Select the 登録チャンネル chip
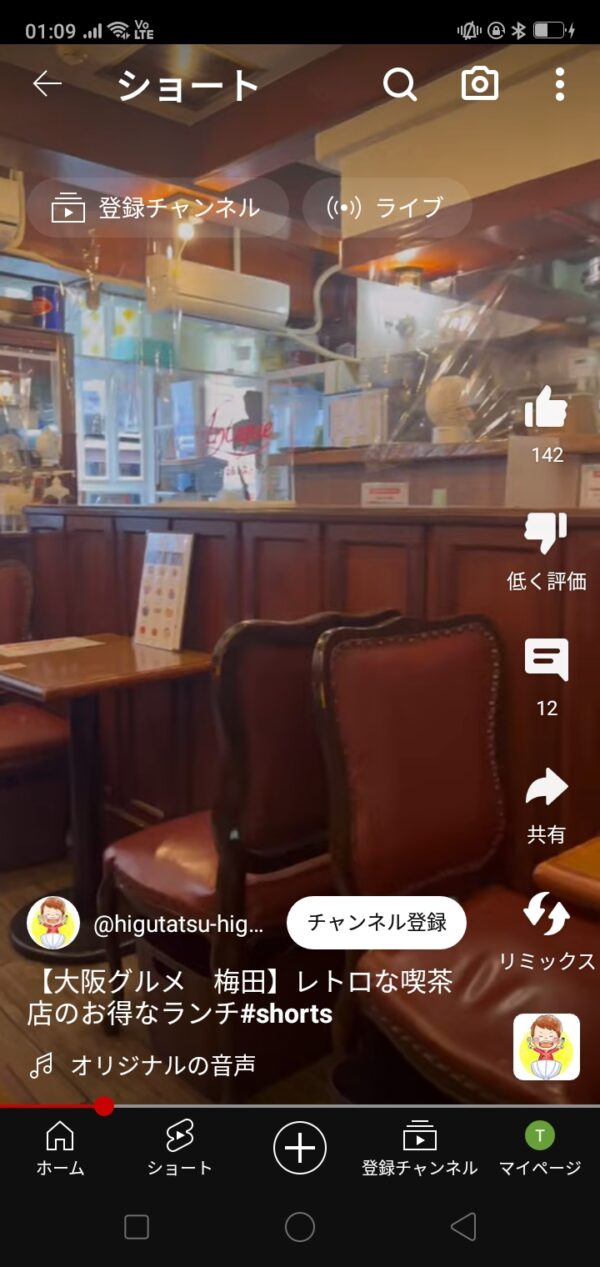Screen dimensions: 600x1267 [157, 208]
